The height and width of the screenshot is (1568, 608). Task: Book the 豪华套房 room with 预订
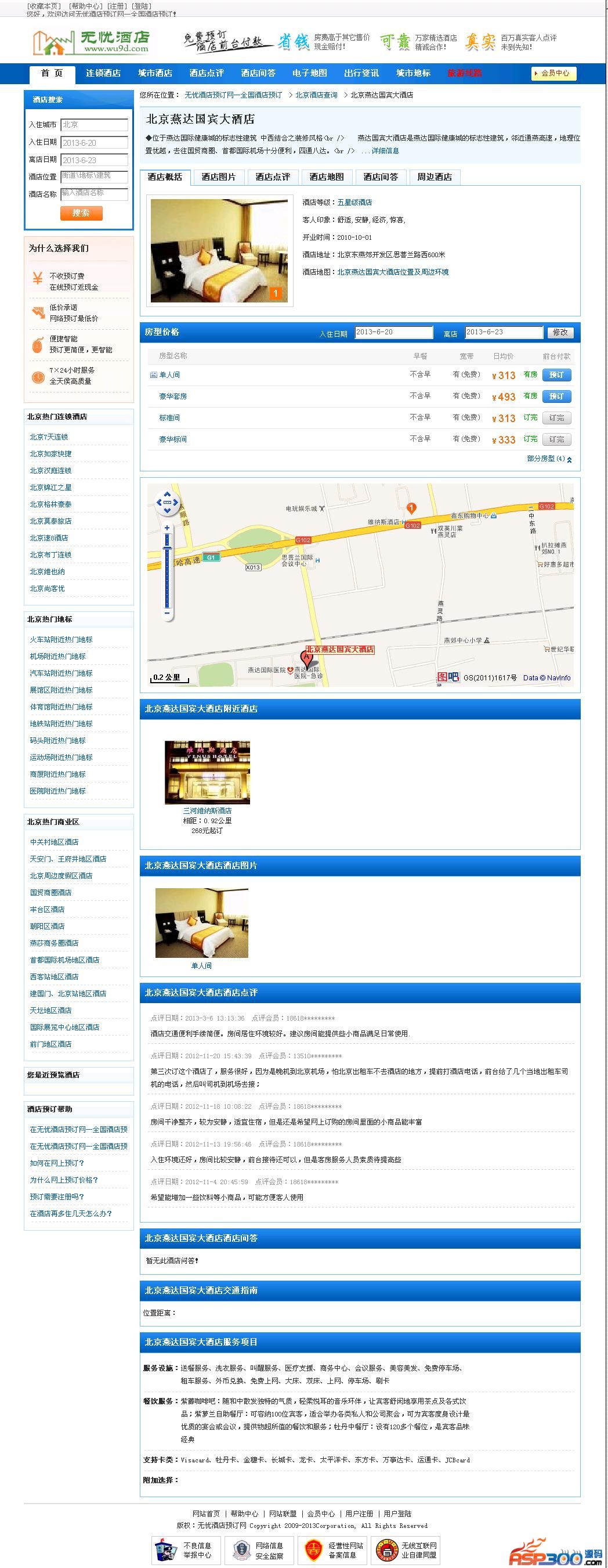(556, 396)
